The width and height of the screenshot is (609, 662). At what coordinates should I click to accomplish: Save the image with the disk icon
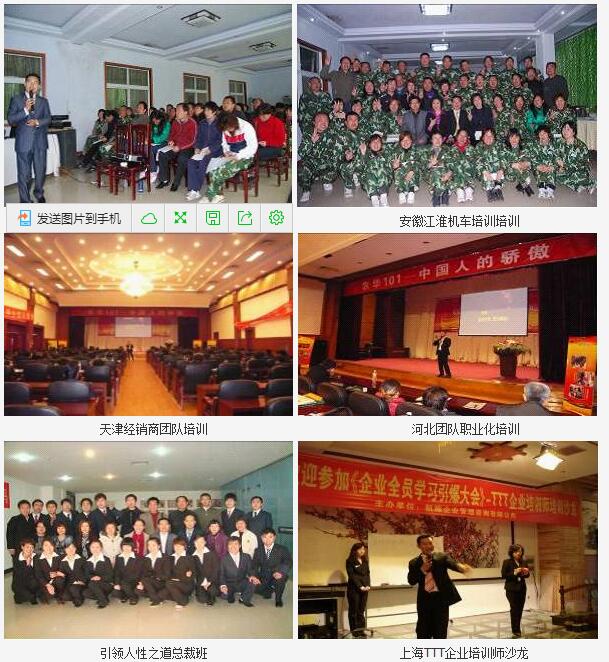pos(212,218)
